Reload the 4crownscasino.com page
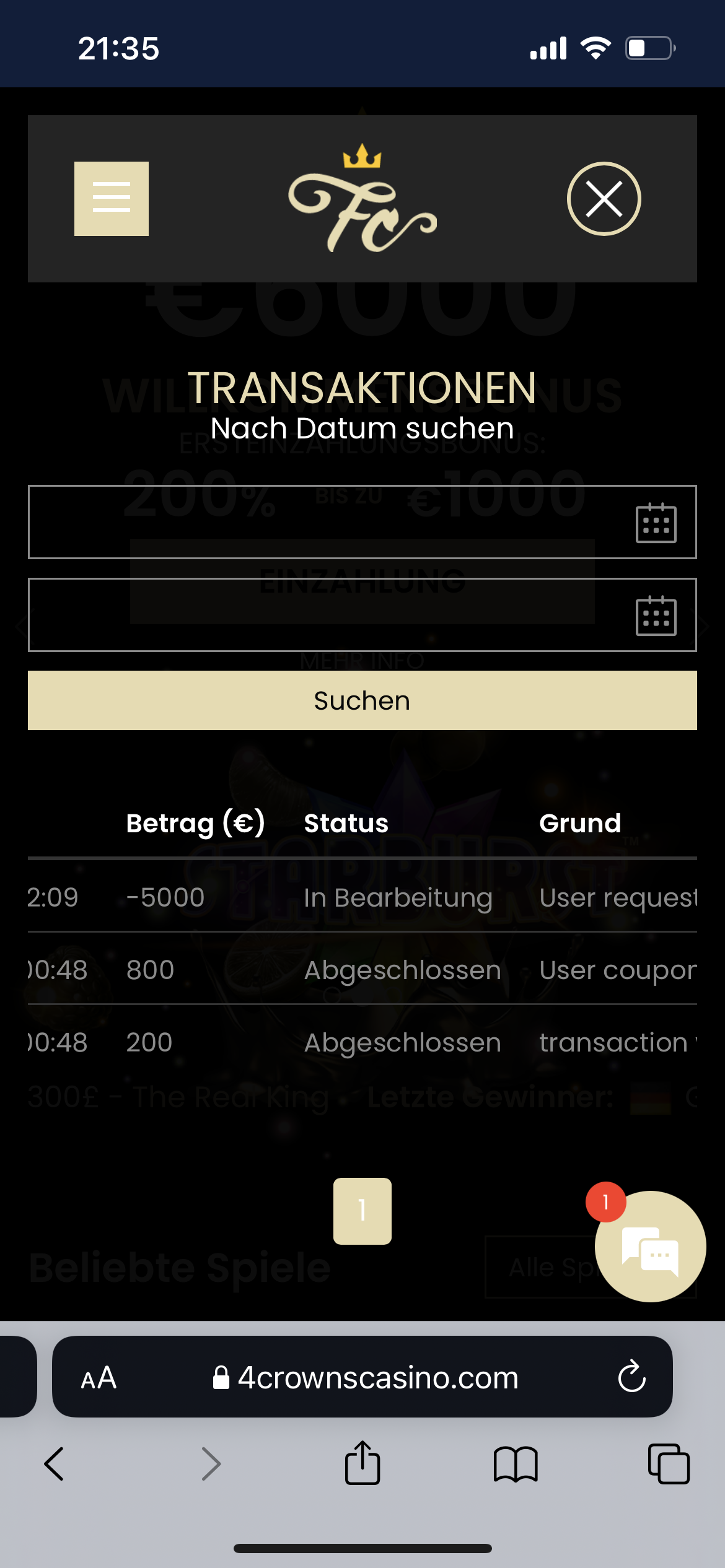This screenshot has height=1568, width=725. pyautogui.click(x=631, y=1377)
